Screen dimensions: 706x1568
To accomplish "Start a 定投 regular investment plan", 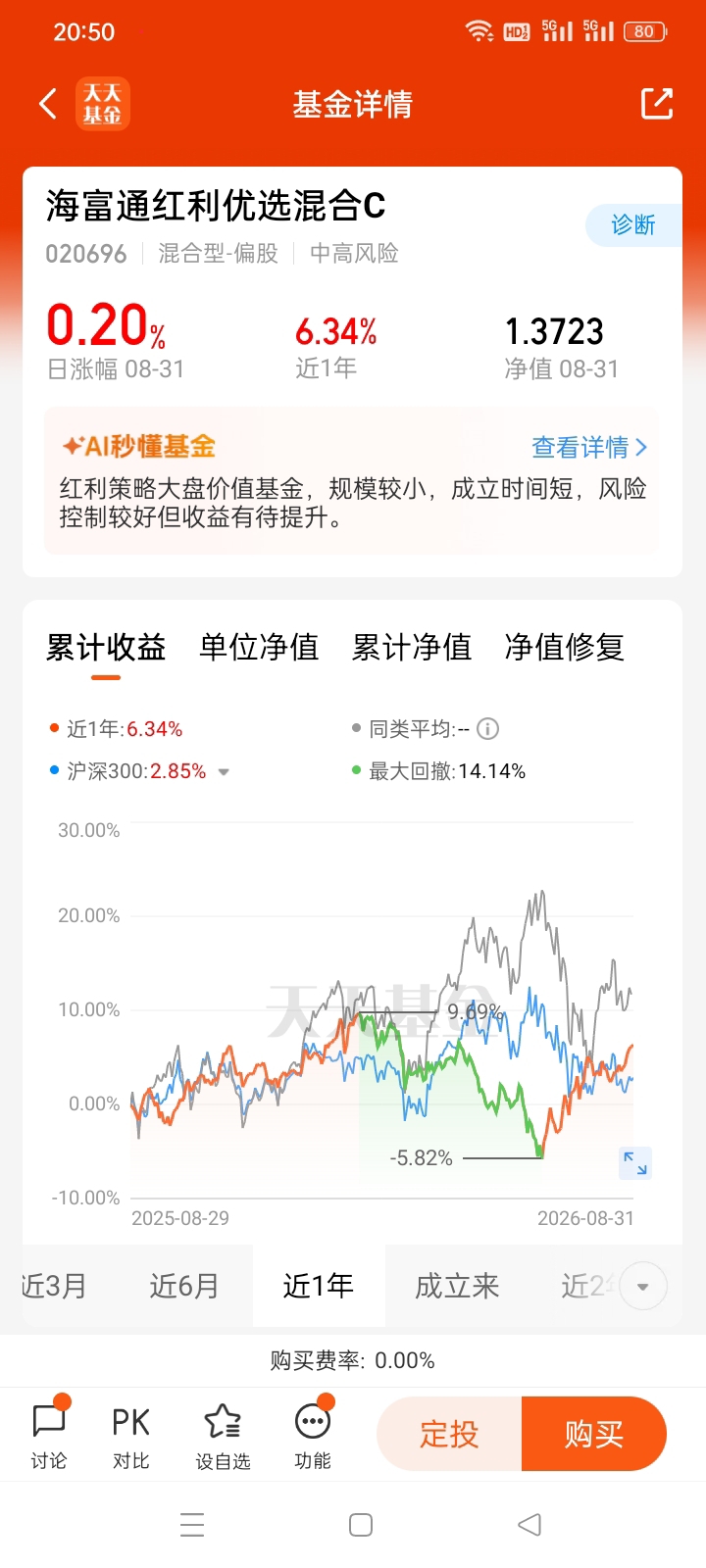I will click(x=449, y=1434).
